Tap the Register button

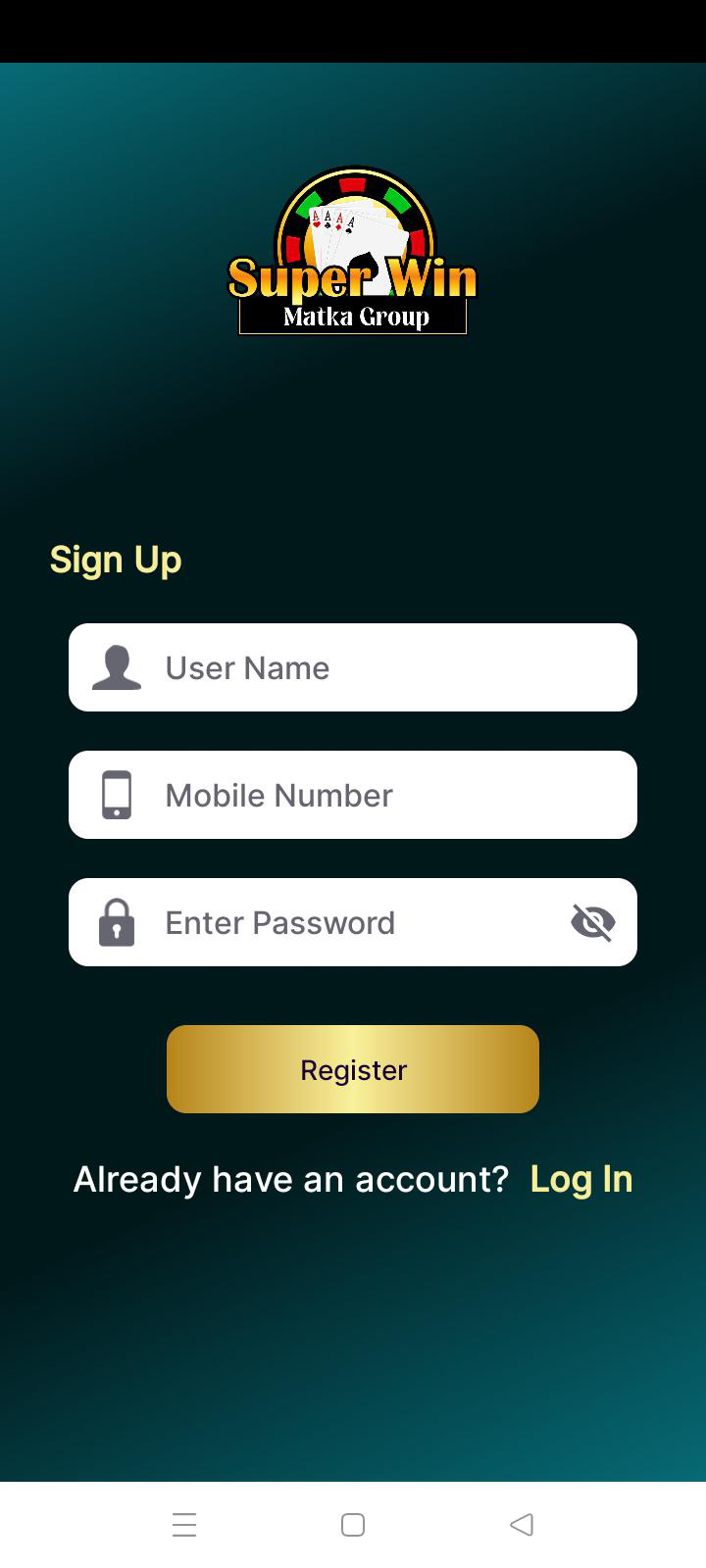point(353,1069)
